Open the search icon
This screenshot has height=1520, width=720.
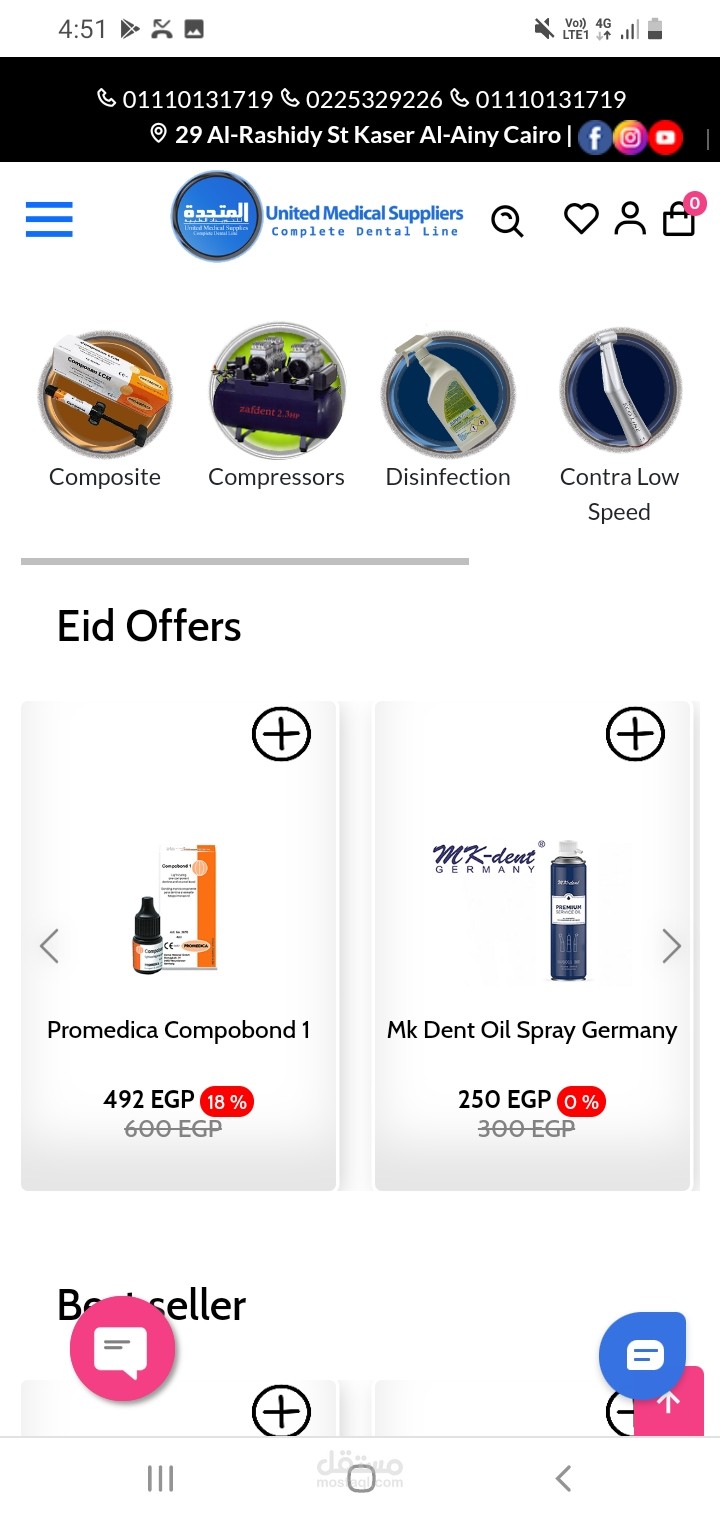(x=507, y=220)
